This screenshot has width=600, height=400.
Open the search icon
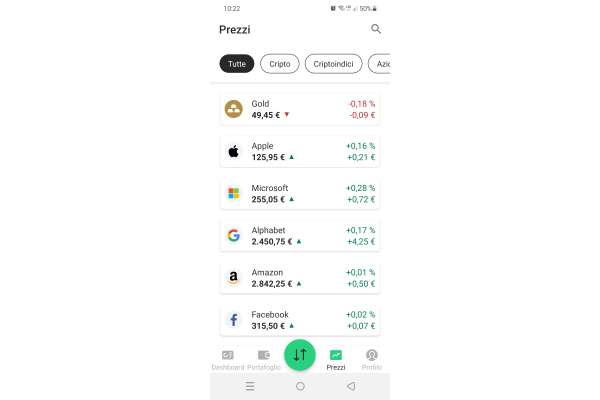[x=376, y=29]
